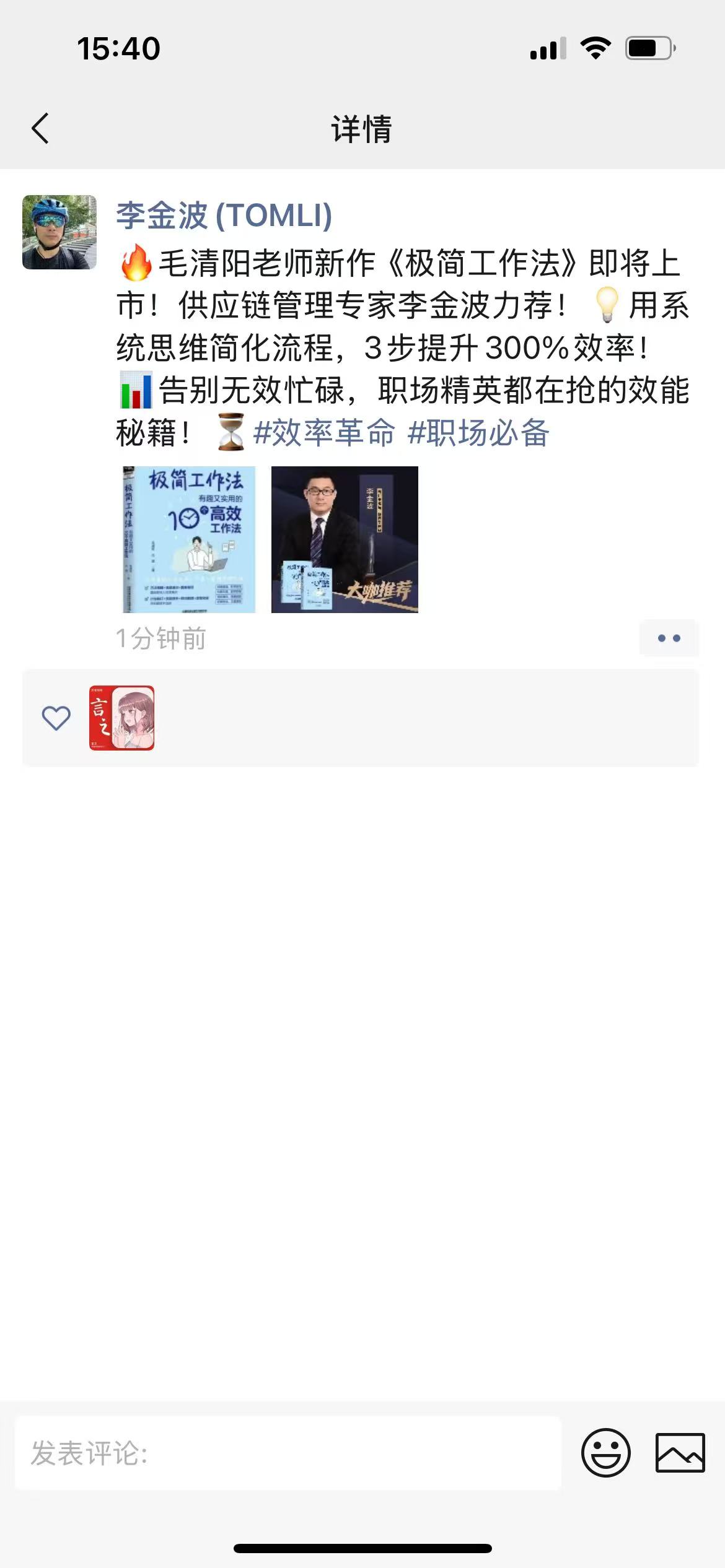Open 李金波 (TOMLI)'s profile avatar
This screenshot has height=1568, width=725.
tap(59, 232)
